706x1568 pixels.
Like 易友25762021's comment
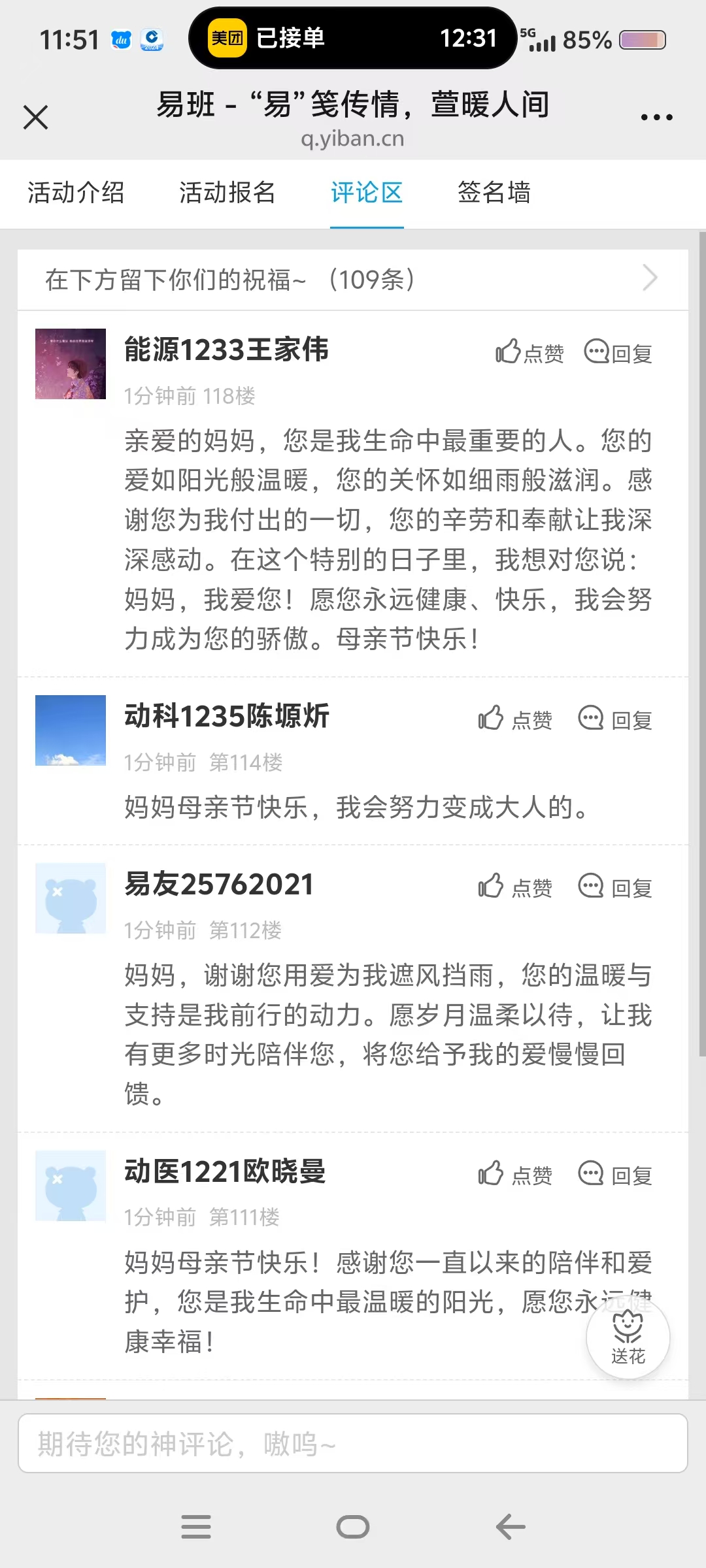coord(515,887)
